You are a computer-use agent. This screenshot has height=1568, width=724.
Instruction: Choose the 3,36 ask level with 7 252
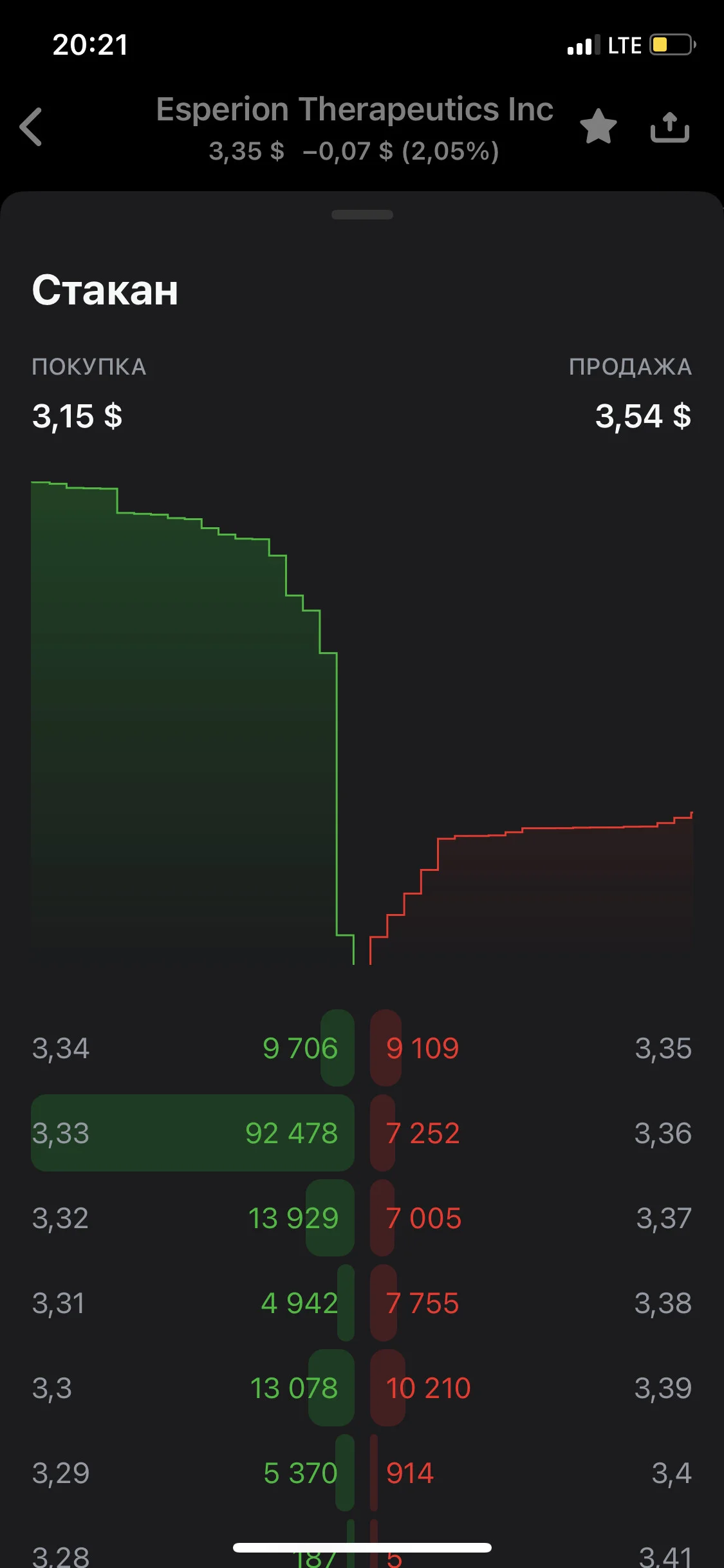click(x=532, y=1133)
